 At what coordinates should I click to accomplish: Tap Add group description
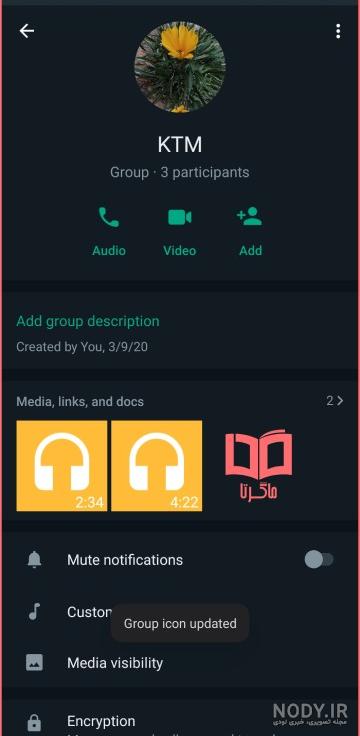pos(88,322)
